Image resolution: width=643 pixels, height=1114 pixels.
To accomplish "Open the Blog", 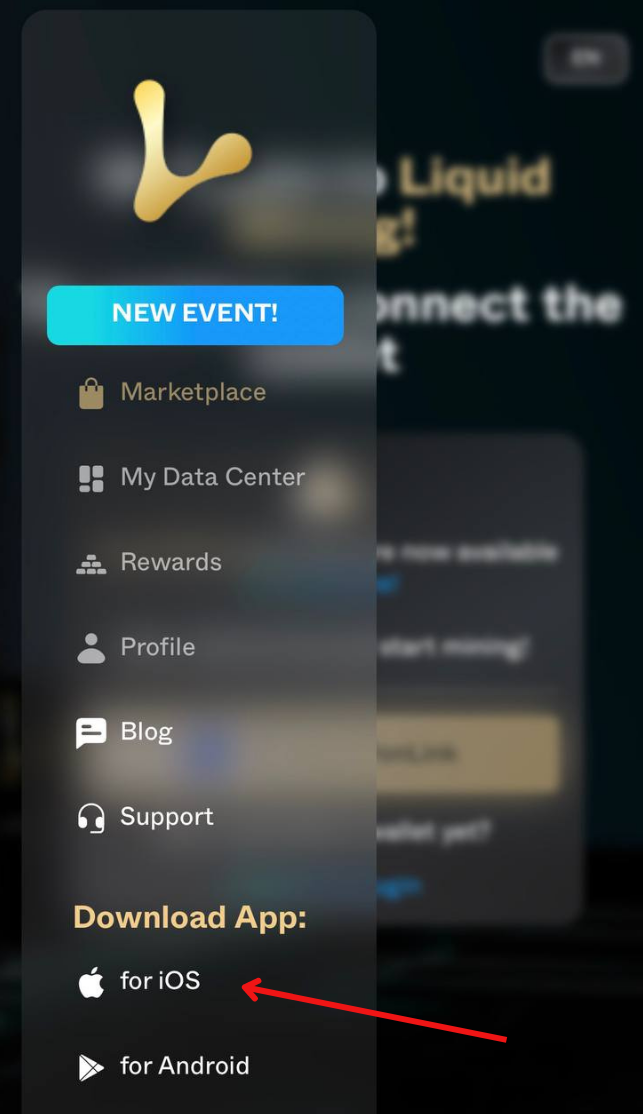I will (x=146, y=732).
